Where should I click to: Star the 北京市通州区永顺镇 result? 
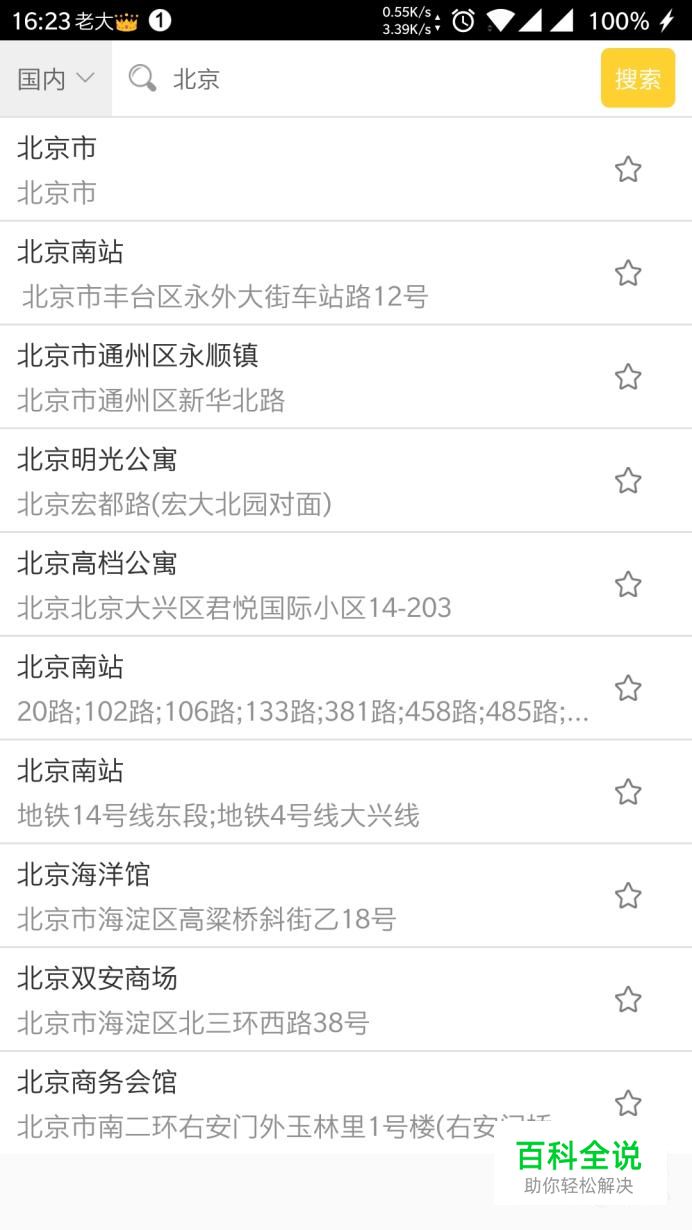point(628,377)
